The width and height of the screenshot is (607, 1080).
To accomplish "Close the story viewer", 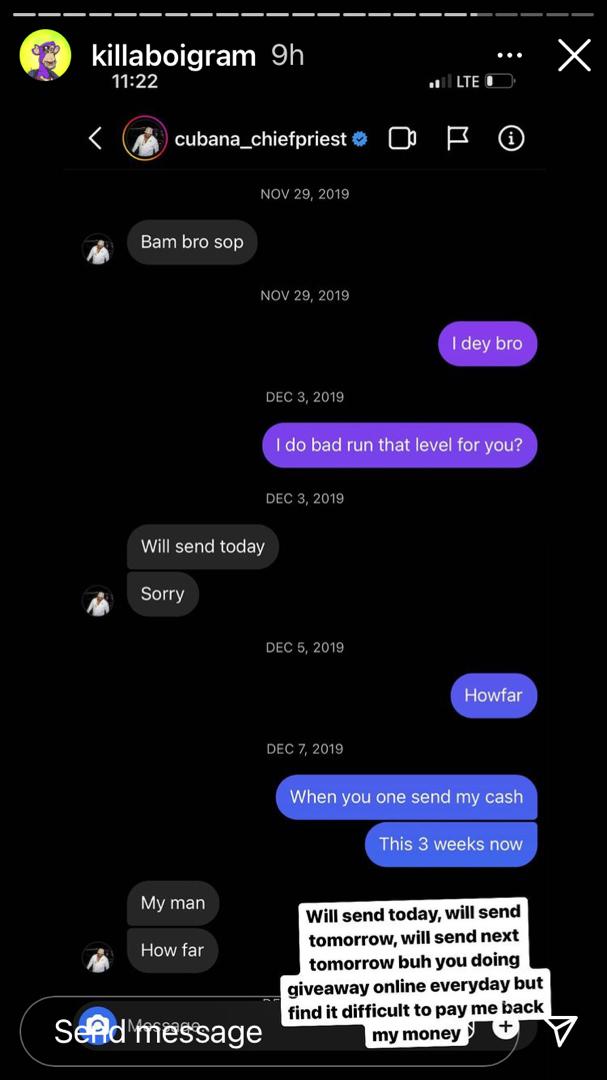I will (574, 55).
